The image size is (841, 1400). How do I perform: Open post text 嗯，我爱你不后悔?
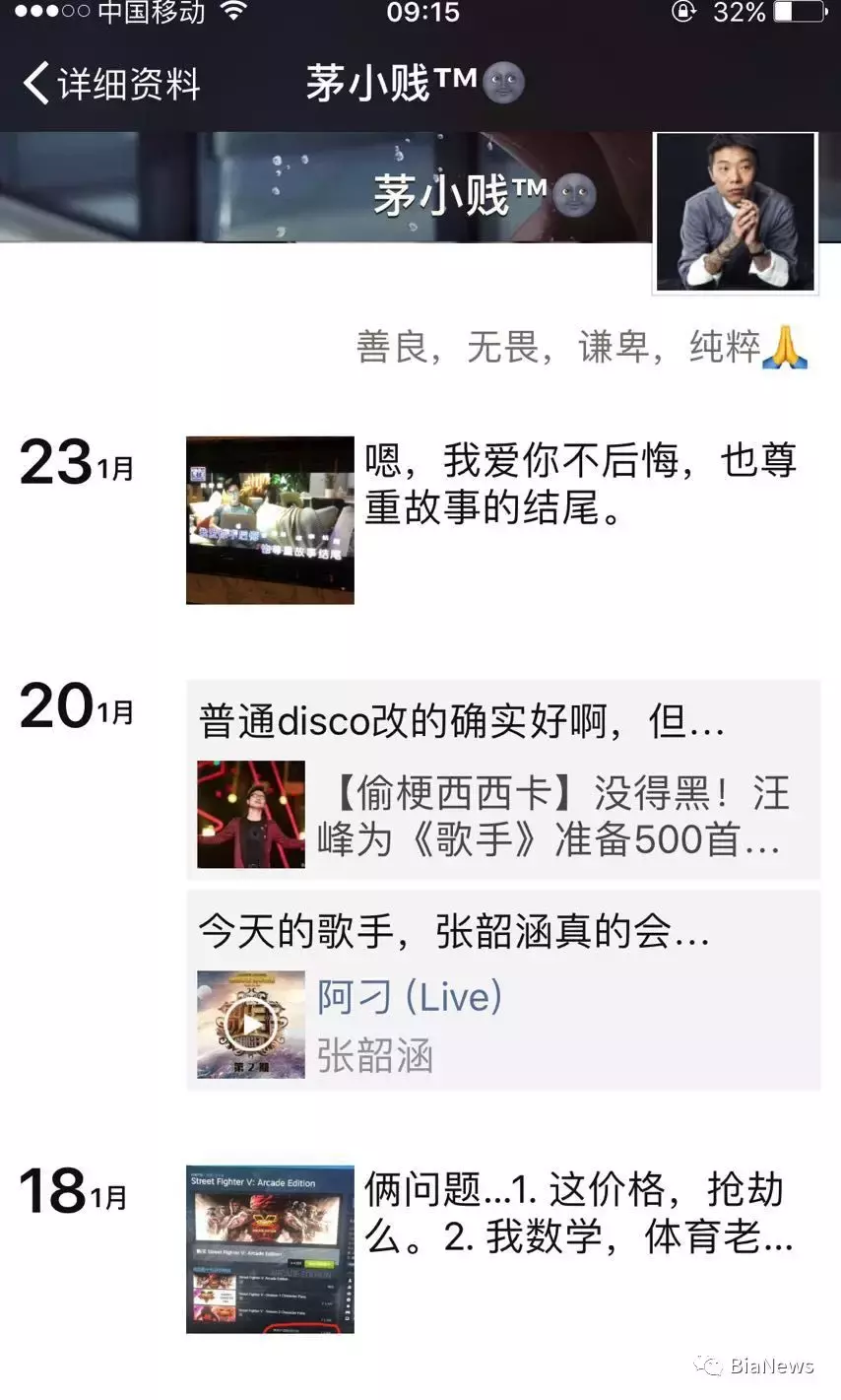pos(581,485)
